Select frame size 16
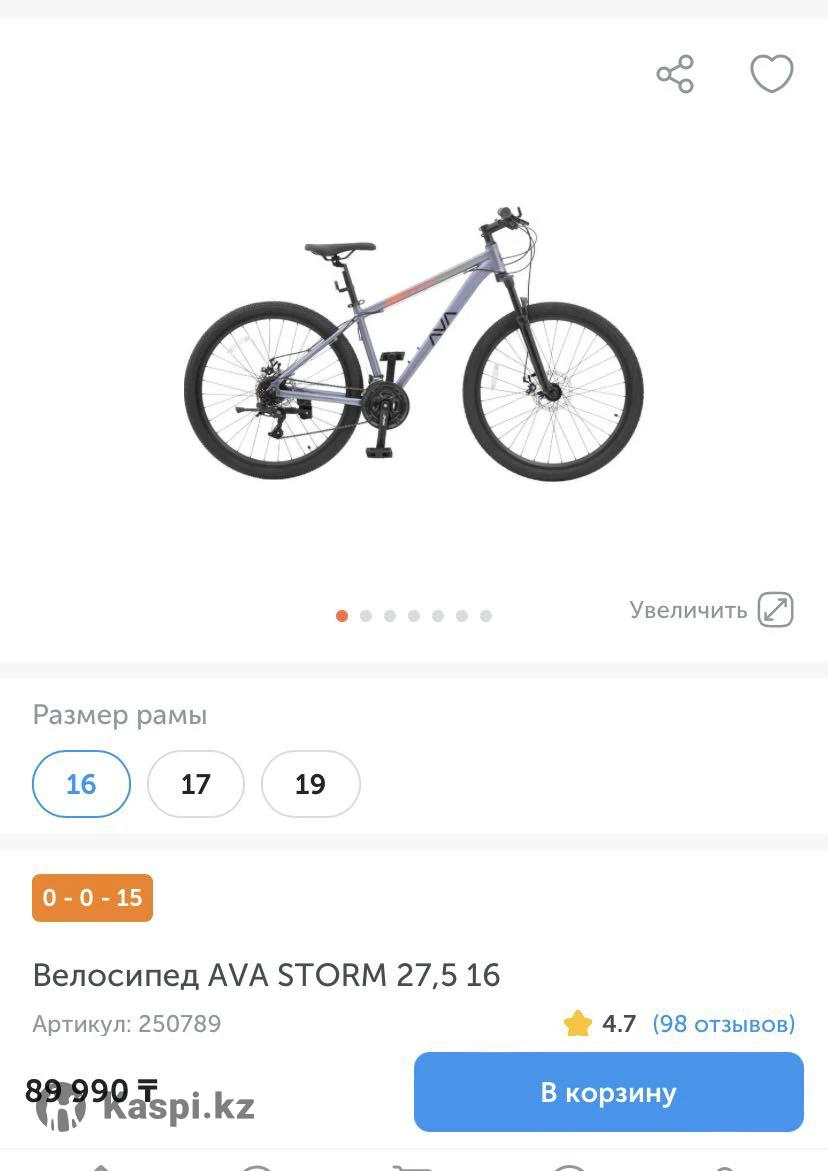The width and height of the screenshot is (828, 1171). pyautogui.click(x=81, y=784)
